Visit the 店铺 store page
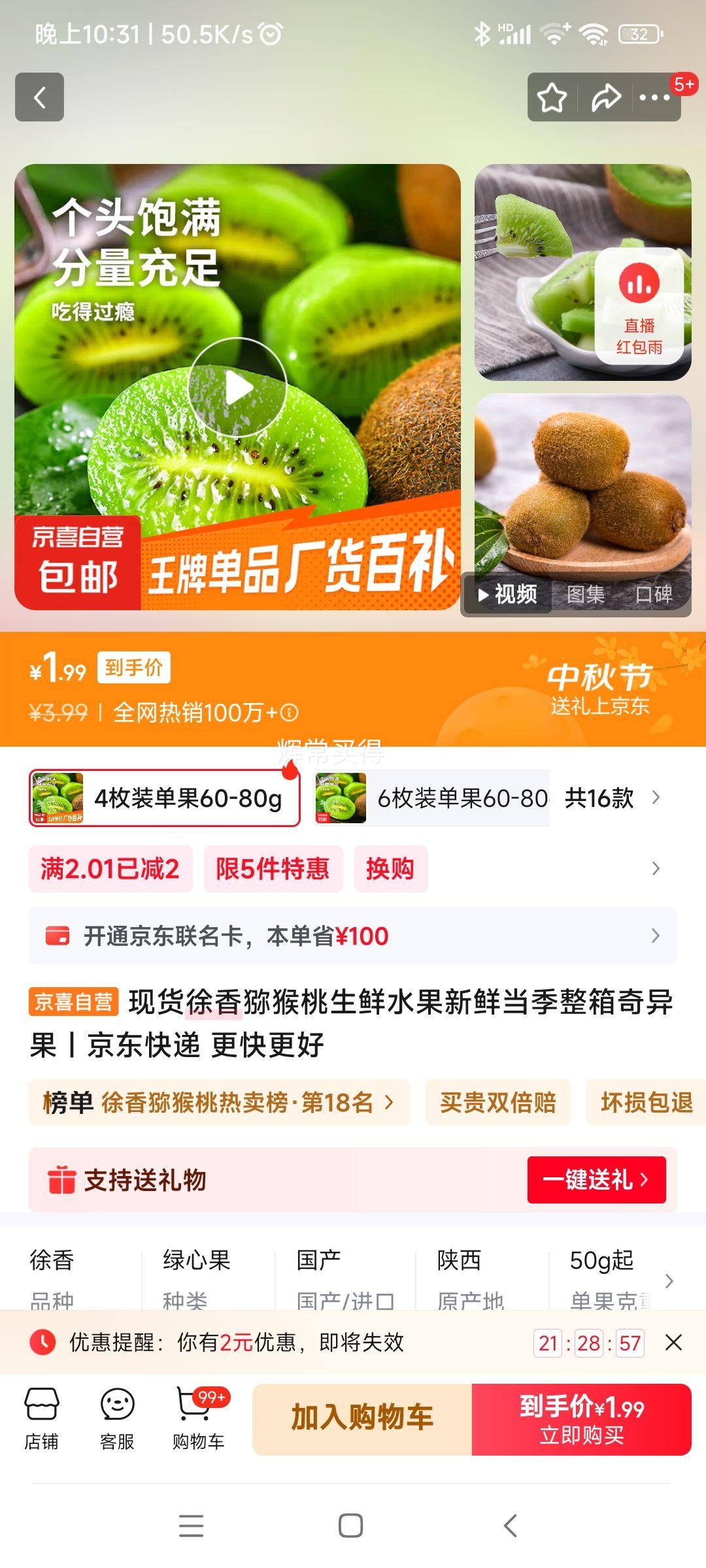The width and height of the screenshot is (706, 1568). 42,1418
